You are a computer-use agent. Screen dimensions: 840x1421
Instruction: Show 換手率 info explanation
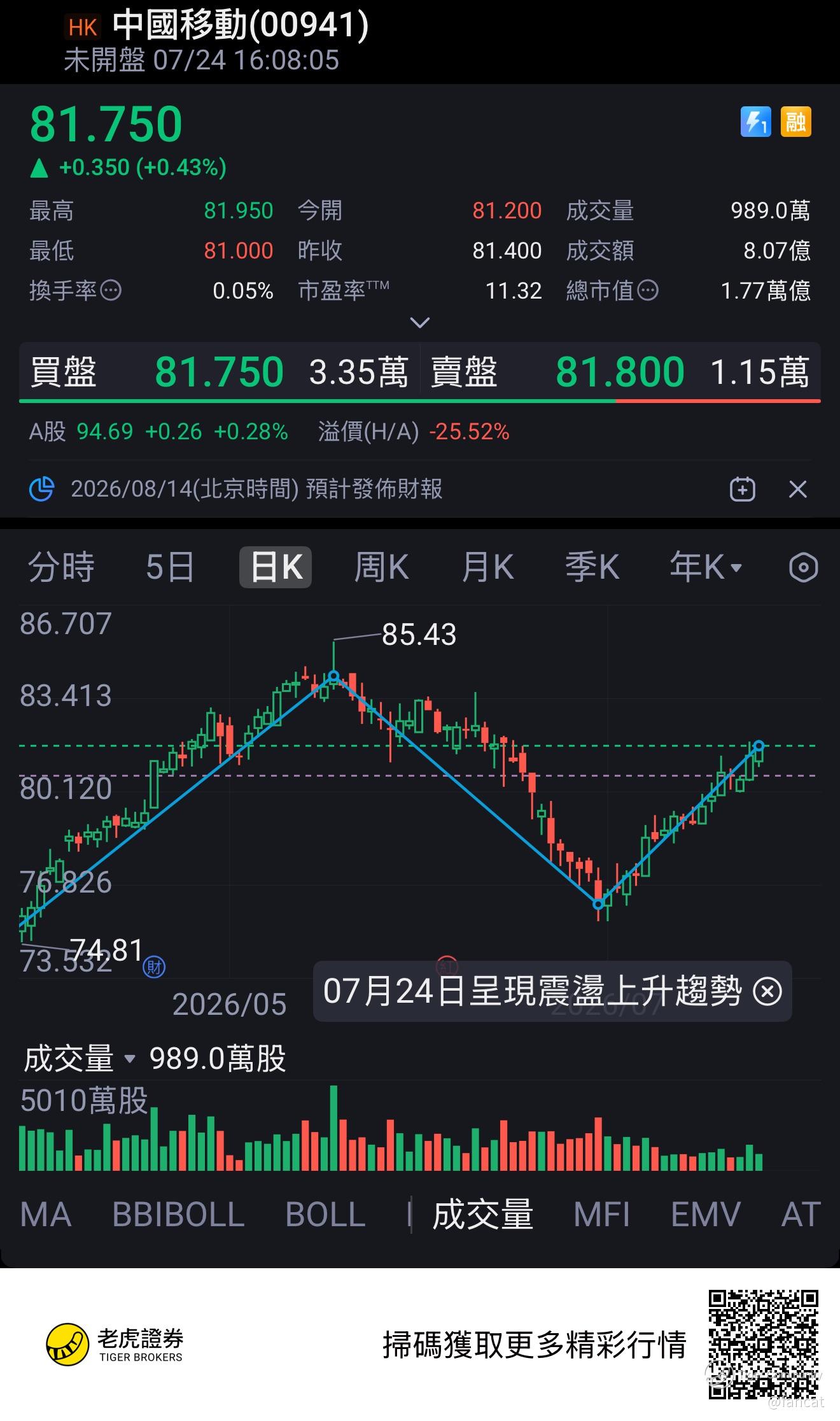click(111, 291)
